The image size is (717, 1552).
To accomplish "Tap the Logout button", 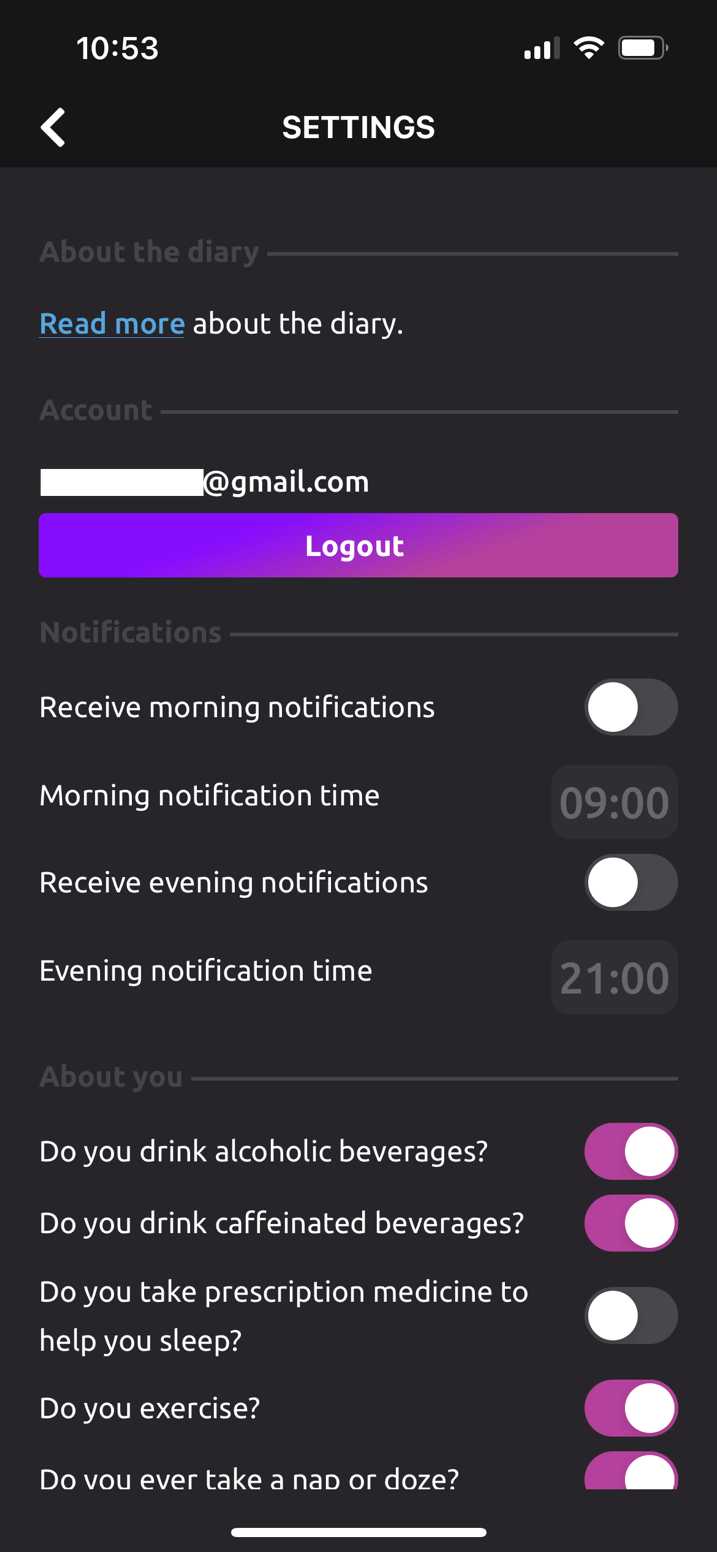I will 358,546.
